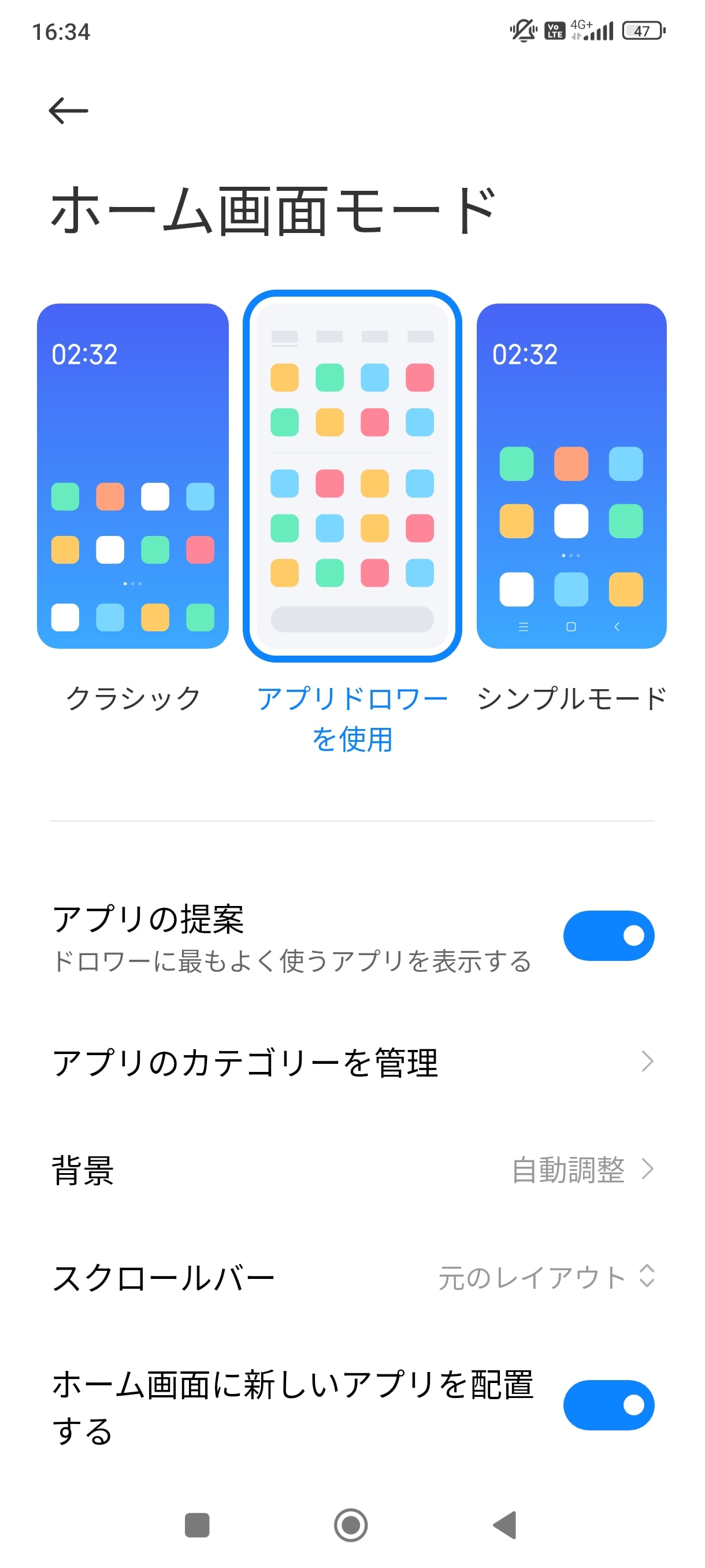Click the back arrow icon
The width and height of the screenshot is (705, 1568).
click(67, 110)
